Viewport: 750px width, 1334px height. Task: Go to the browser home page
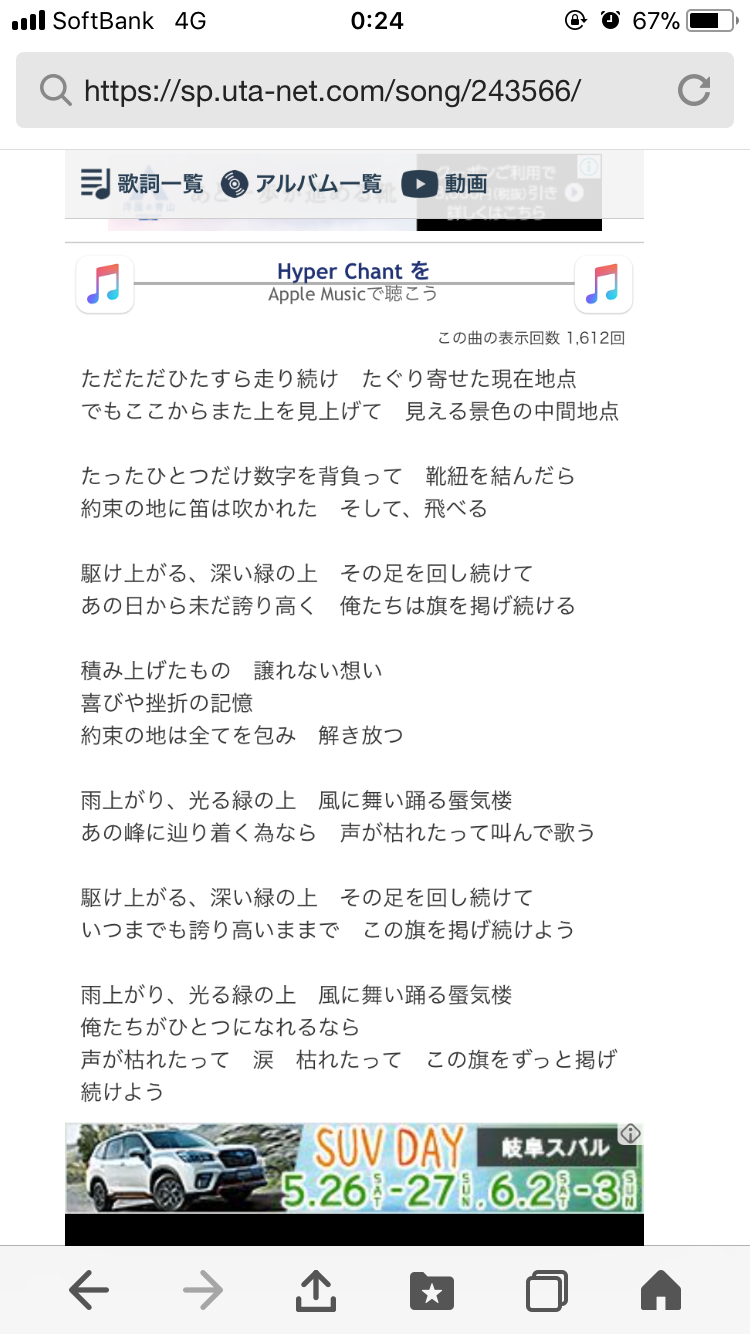[661, 1291]
